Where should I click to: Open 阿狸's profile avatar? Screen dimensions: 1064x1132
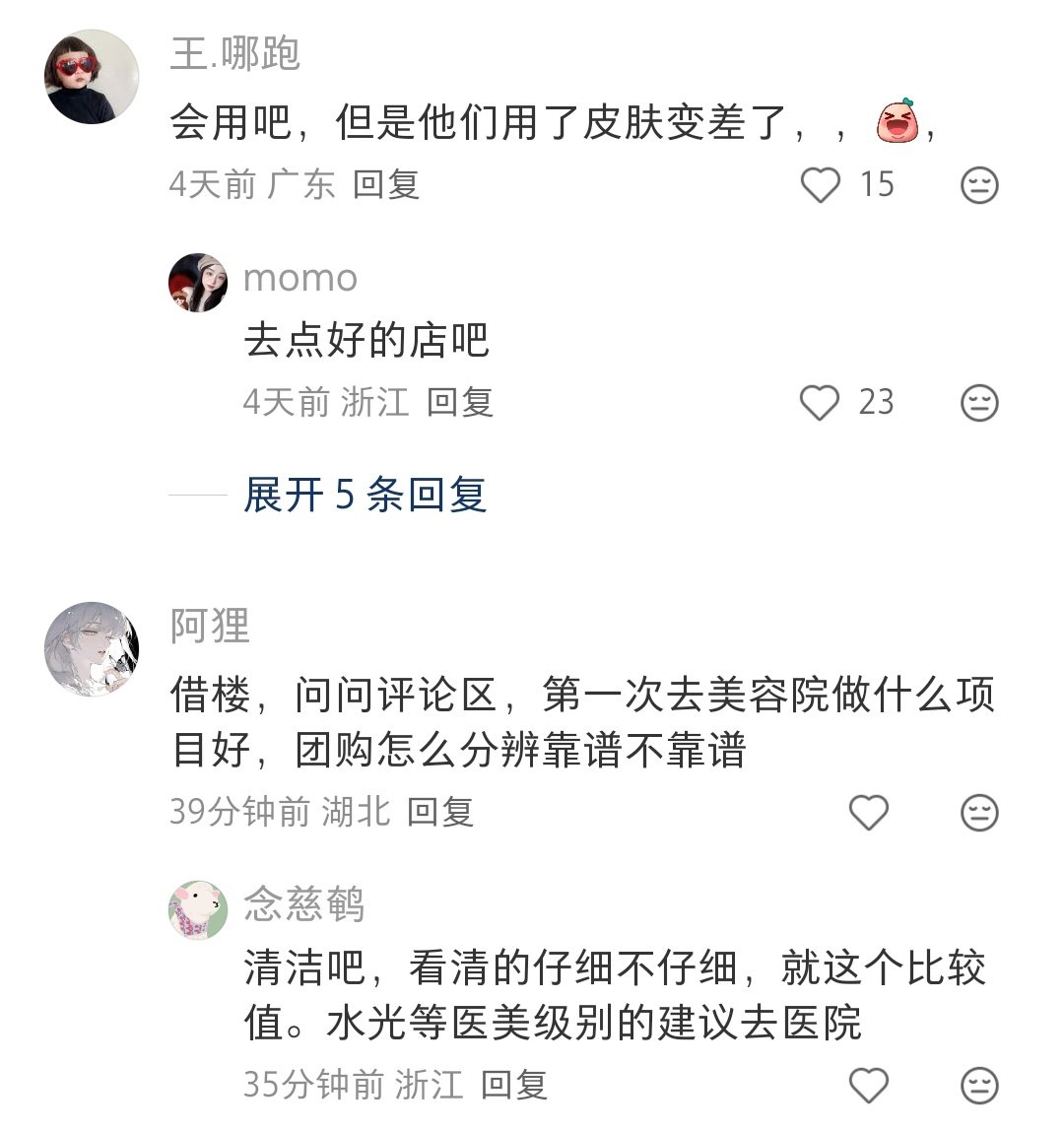[92, 649]
